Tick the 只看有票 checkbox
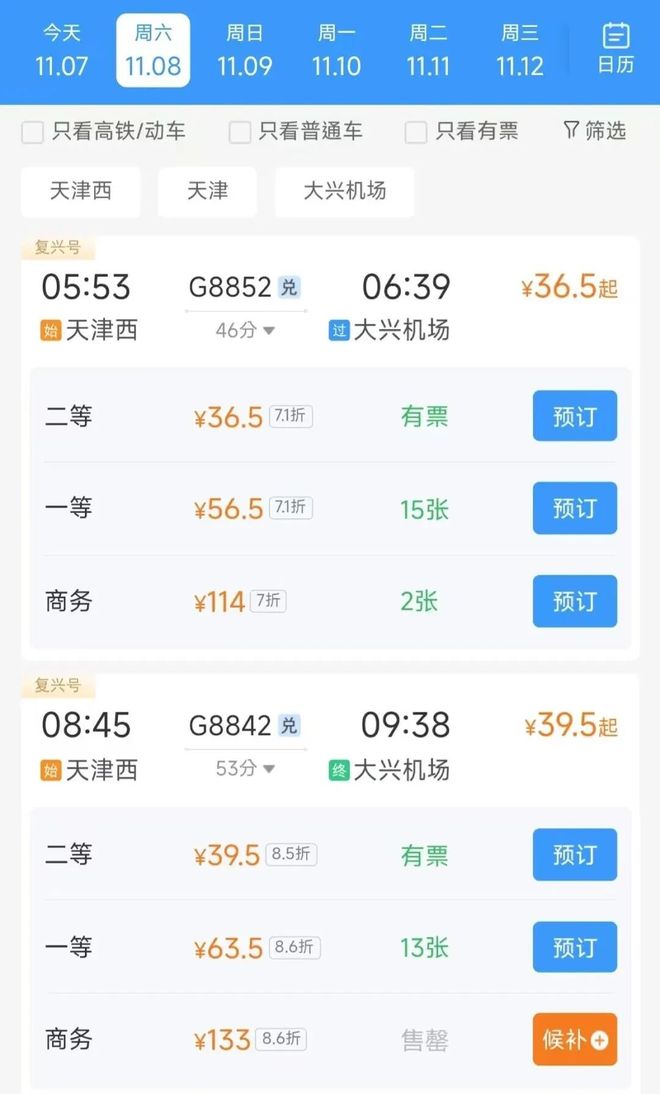The width and height of the screenshot is (660, 1094). [416, 132]
